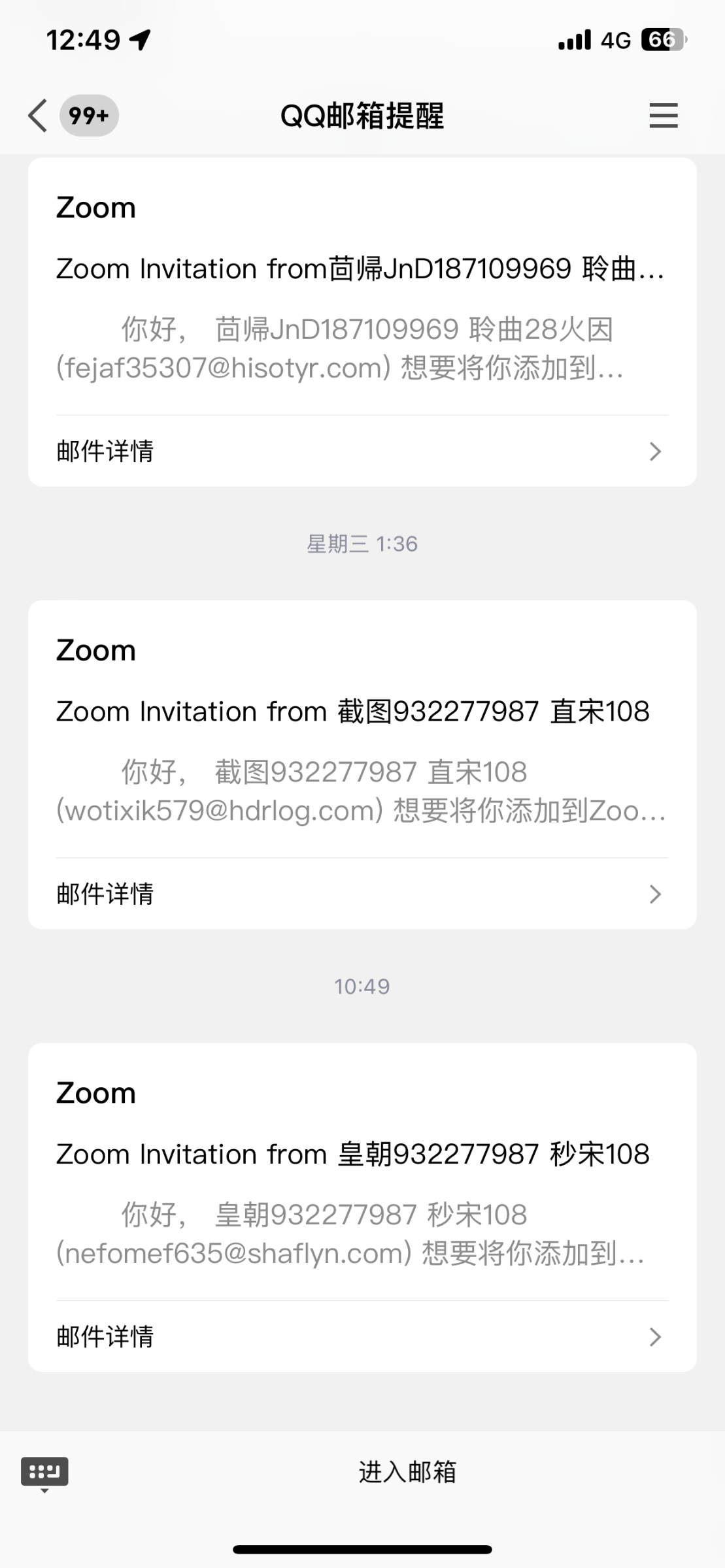The width and height of the screenshot is (725, 1568).
Task: Open the hamburger menu at top right
Action: (663, 116)
